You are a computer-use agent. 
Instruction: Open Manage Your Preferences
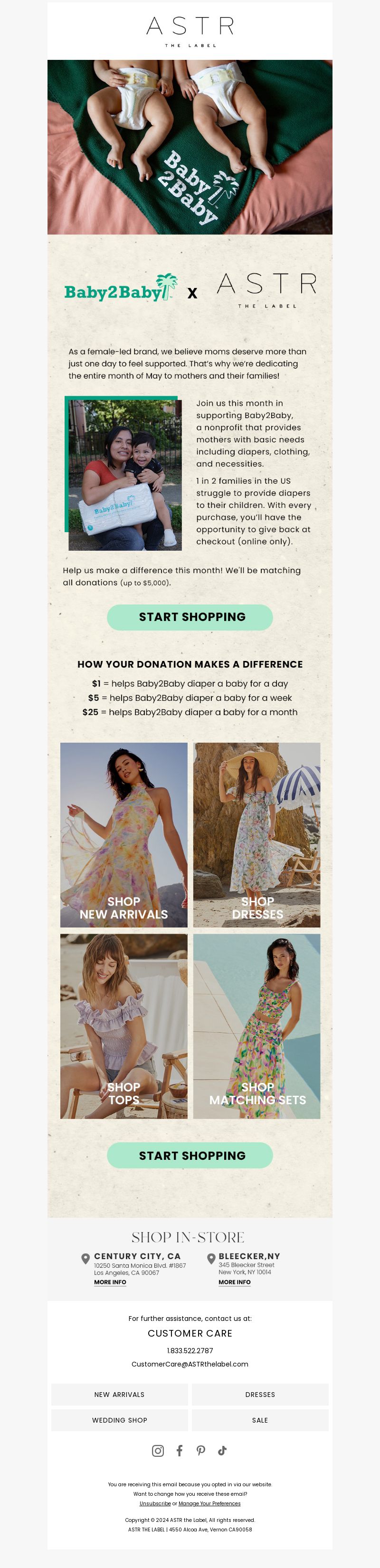pyautogui.click(x=209, y=1503)
